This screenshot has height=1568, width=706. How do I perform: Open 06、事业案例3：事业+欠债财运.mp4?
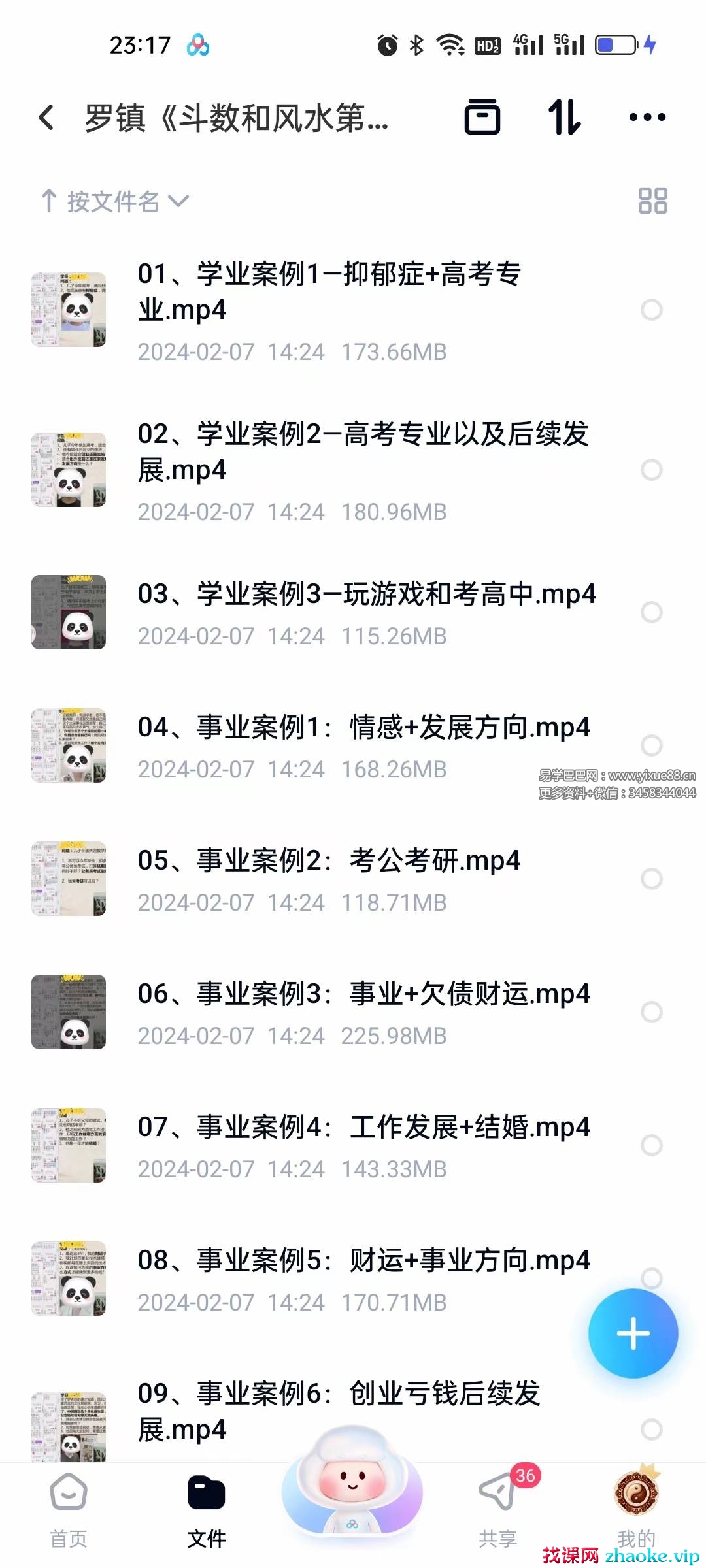click(x=363, y=994)
